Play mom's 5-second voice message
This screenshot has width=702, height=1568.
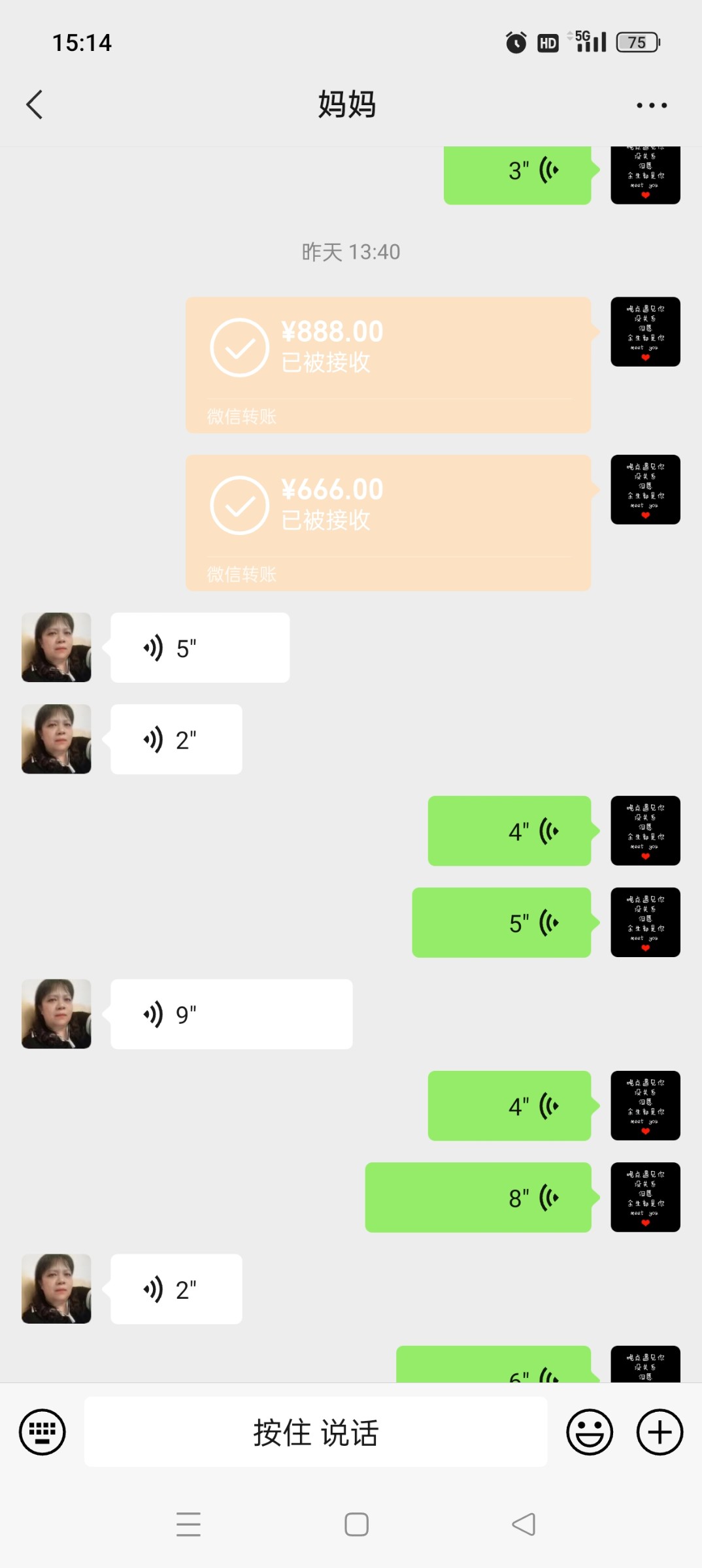200,647
